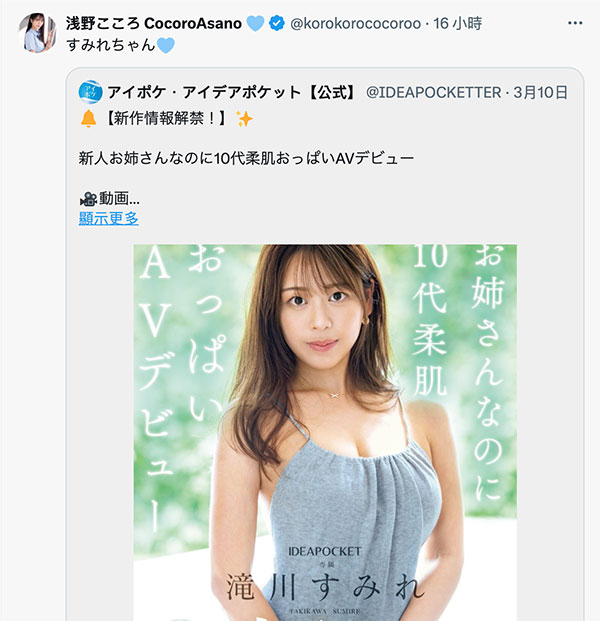Open 浅野こころ's profile avatar
The height and width of the screenshot is (621, 600).
[x=36, y=33]
